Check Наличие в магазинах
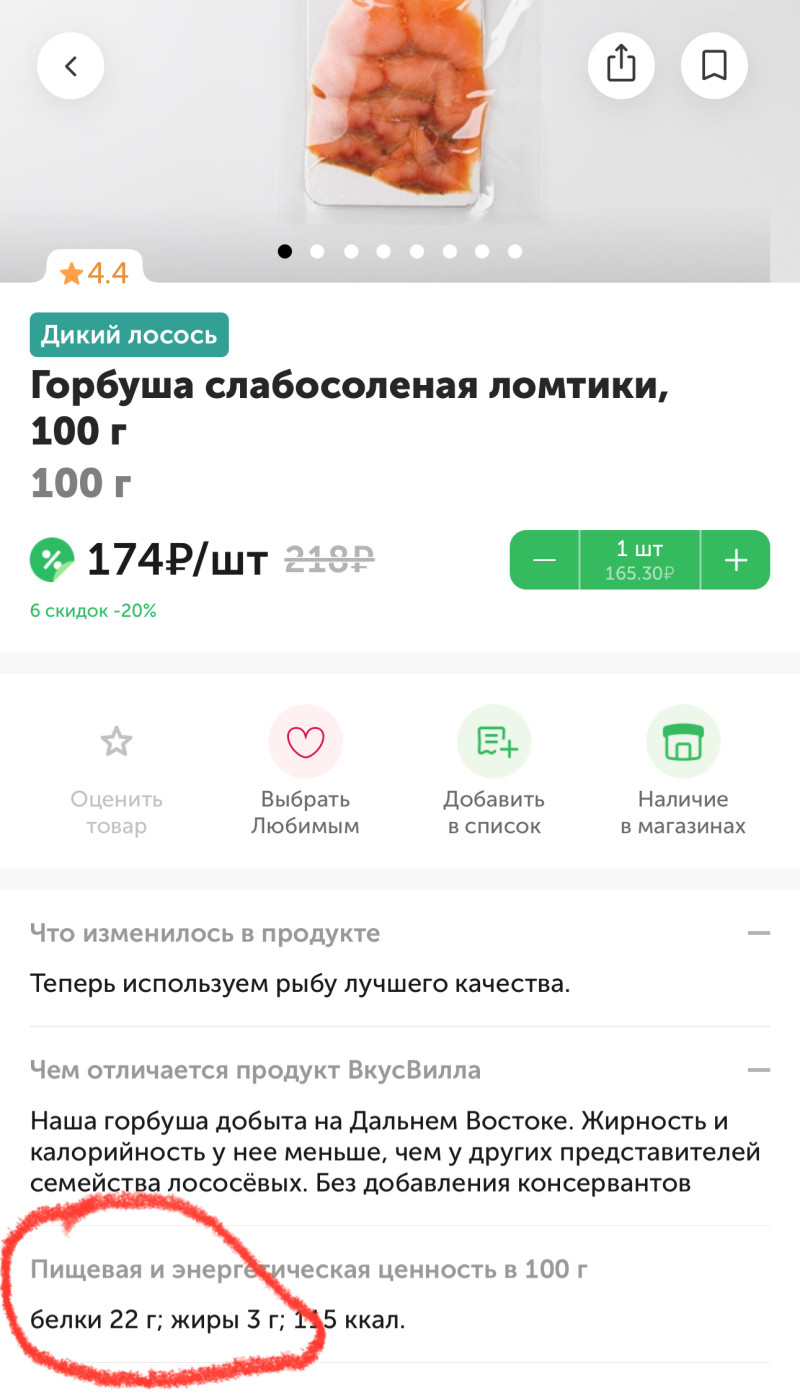This screenshot has width=800, height=1393. click(683, 742)
